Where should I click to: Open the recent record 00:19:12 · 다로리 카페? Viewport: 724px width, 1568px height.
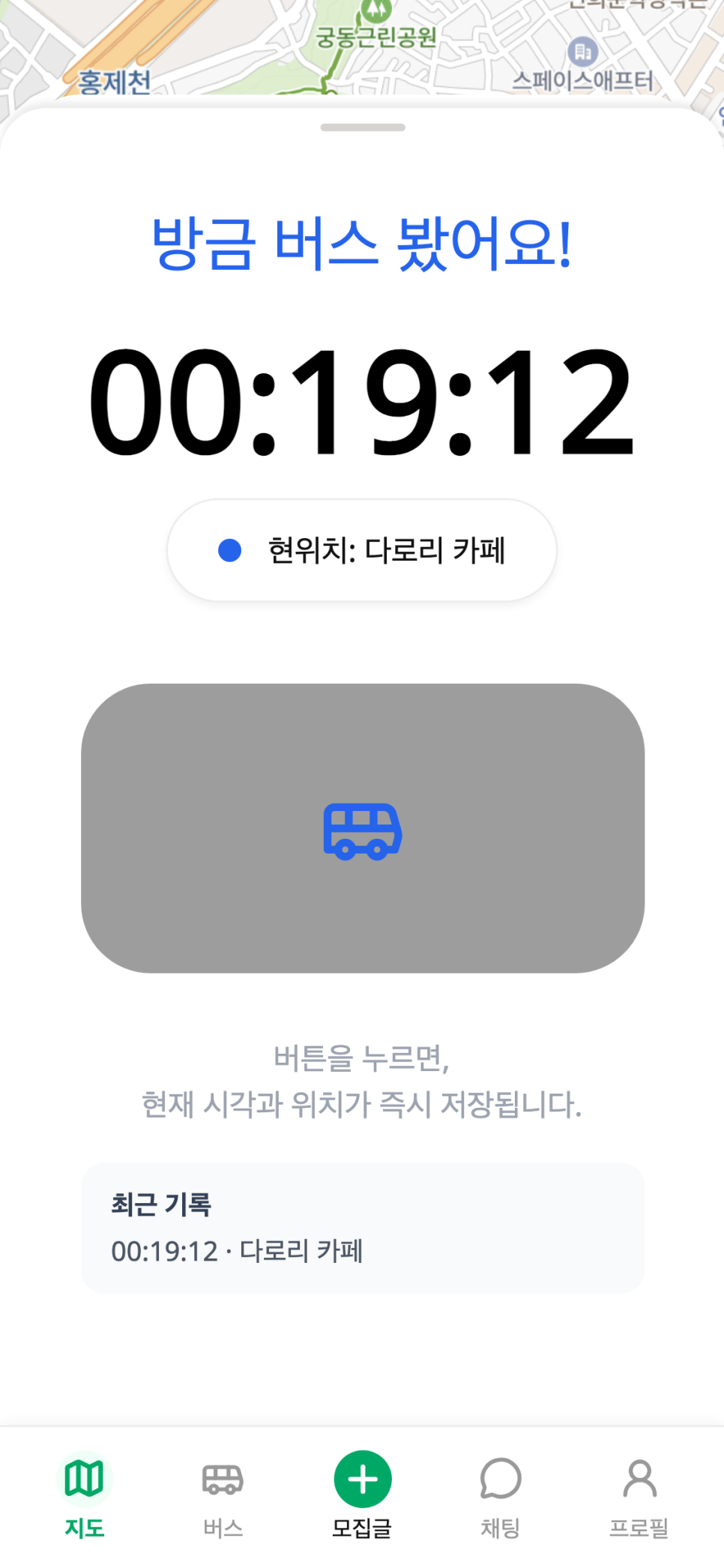pyautogui.click(x=363, y=1228)
